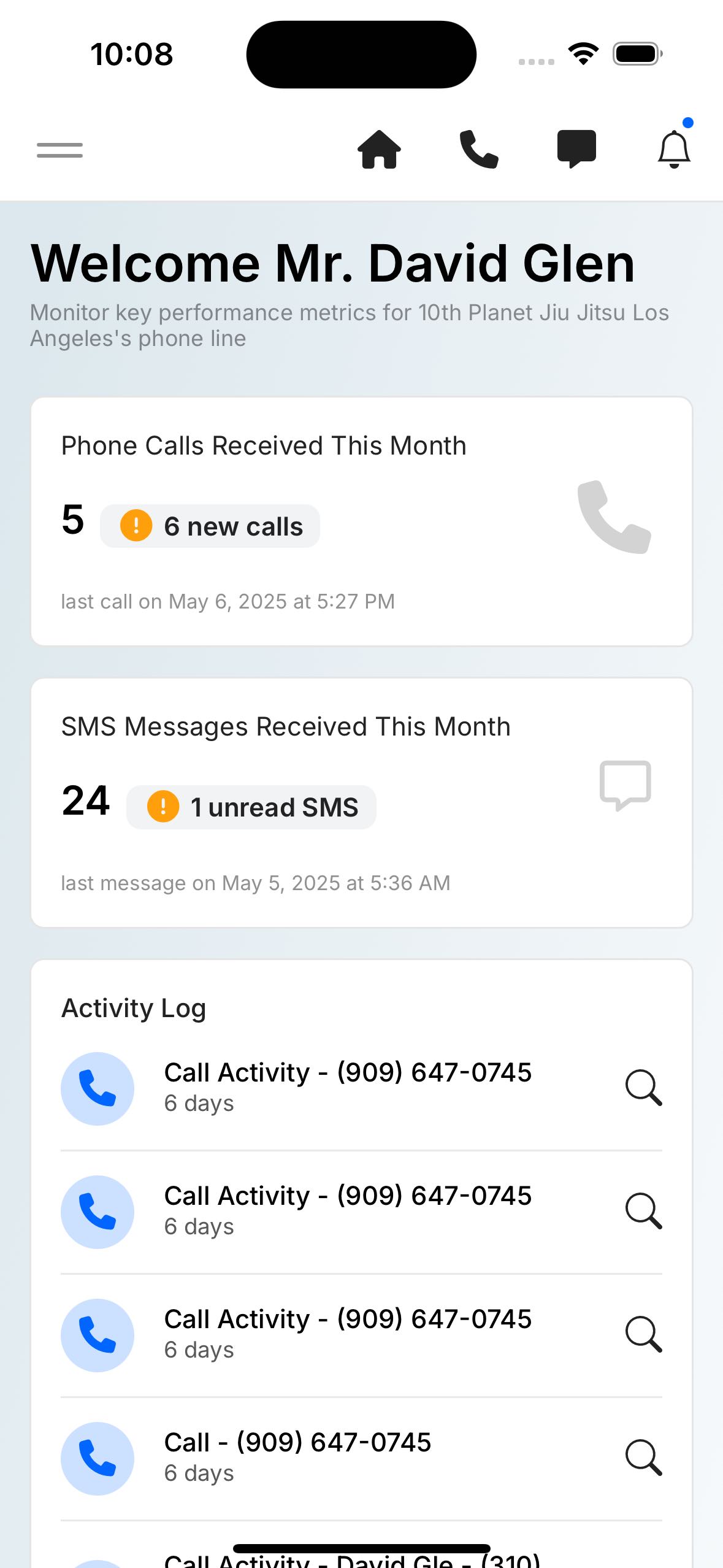Open the notifications bell

point(674,149)
